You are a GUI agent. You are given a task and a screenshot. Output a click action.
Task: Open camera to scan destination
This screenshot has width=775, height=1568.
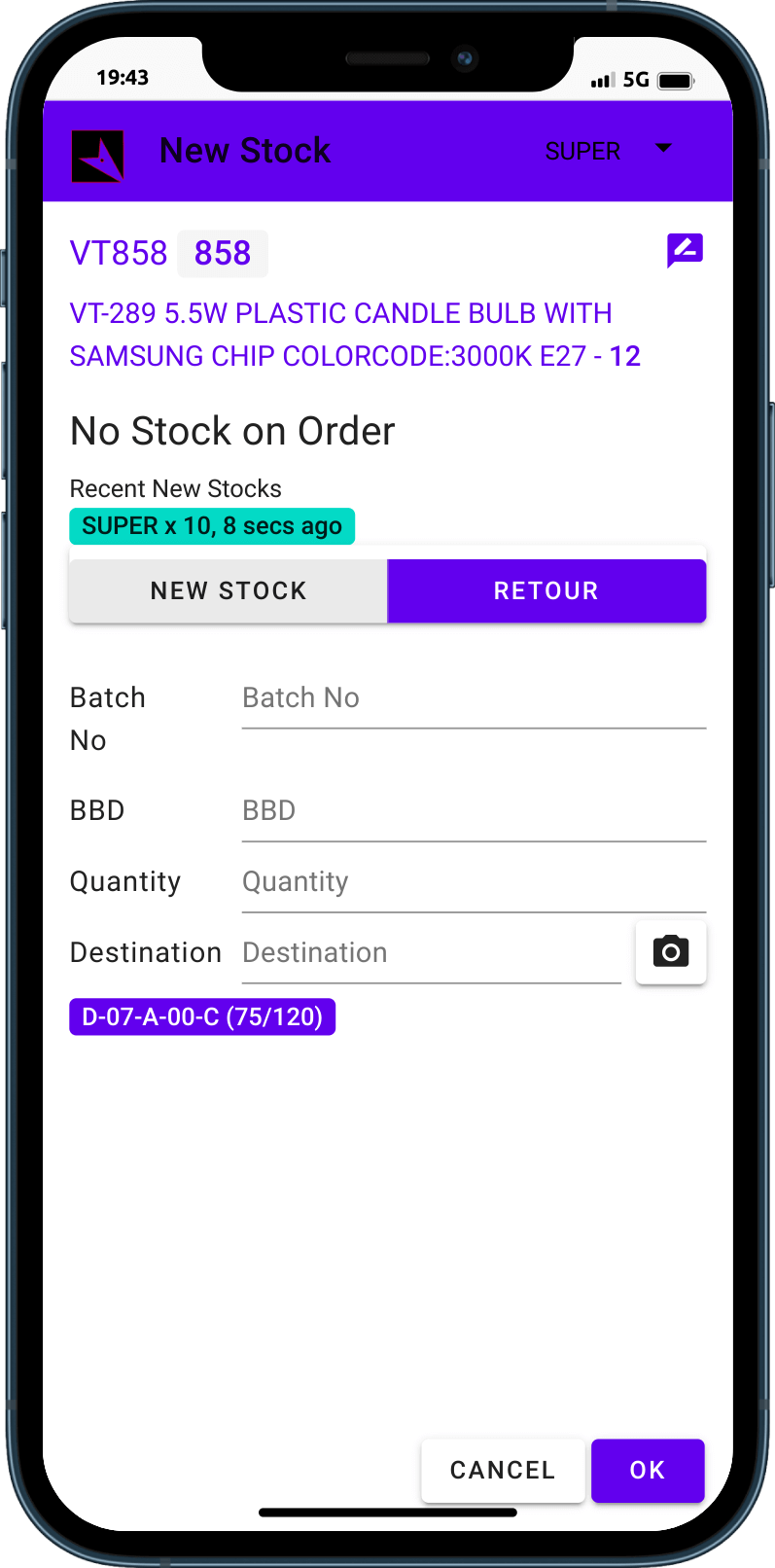coord(670,952)
